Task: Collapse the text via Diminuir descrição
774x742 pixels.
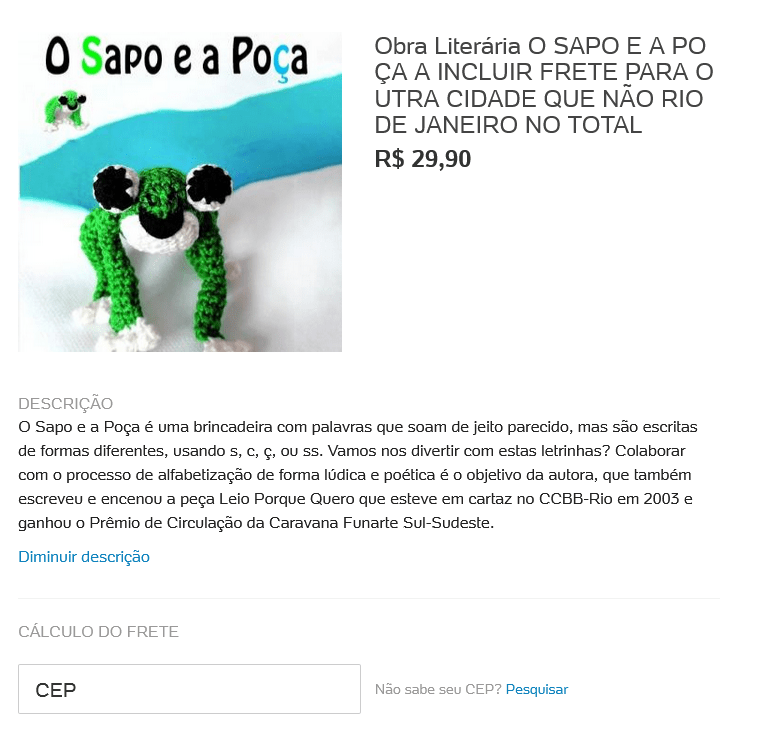Action: point(84,557)
